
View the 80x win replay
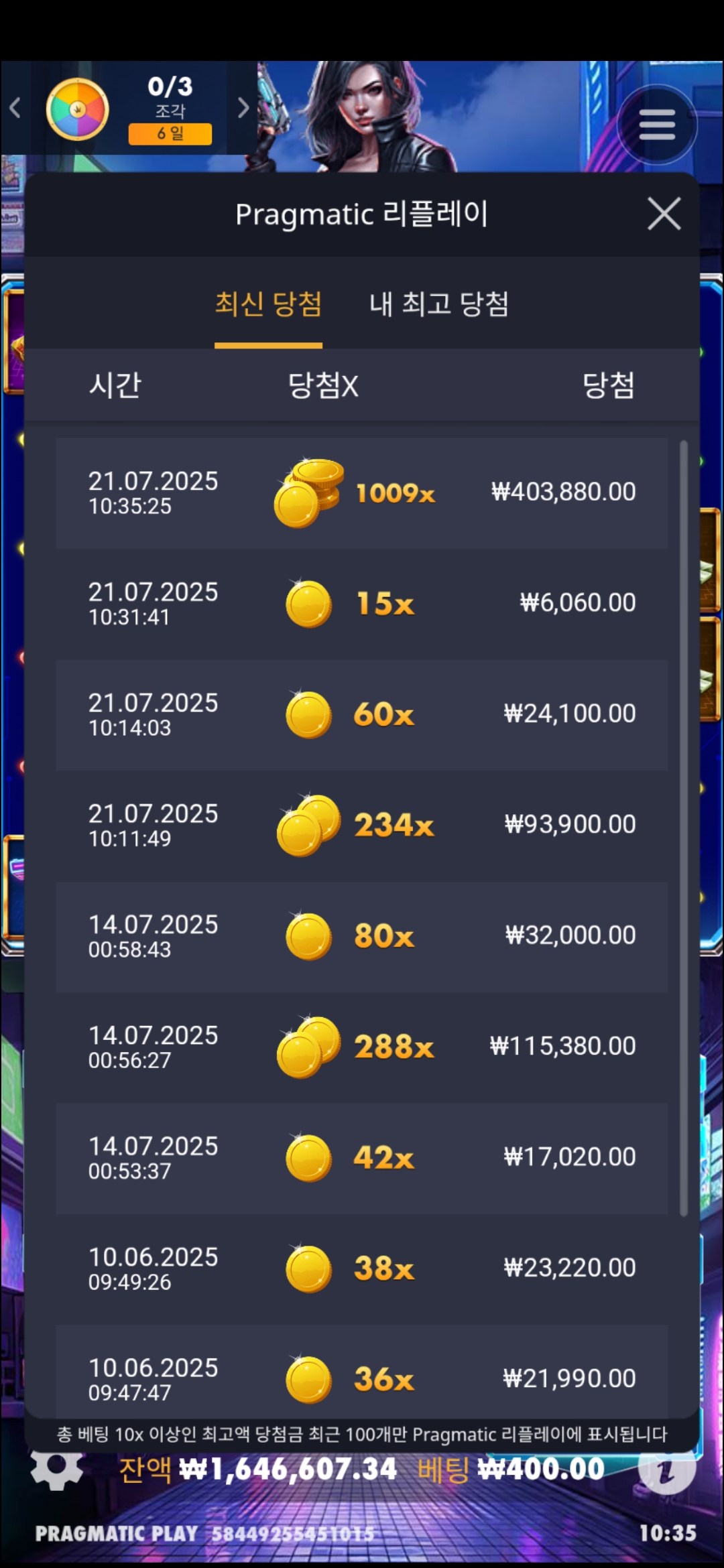coord(362,936)
